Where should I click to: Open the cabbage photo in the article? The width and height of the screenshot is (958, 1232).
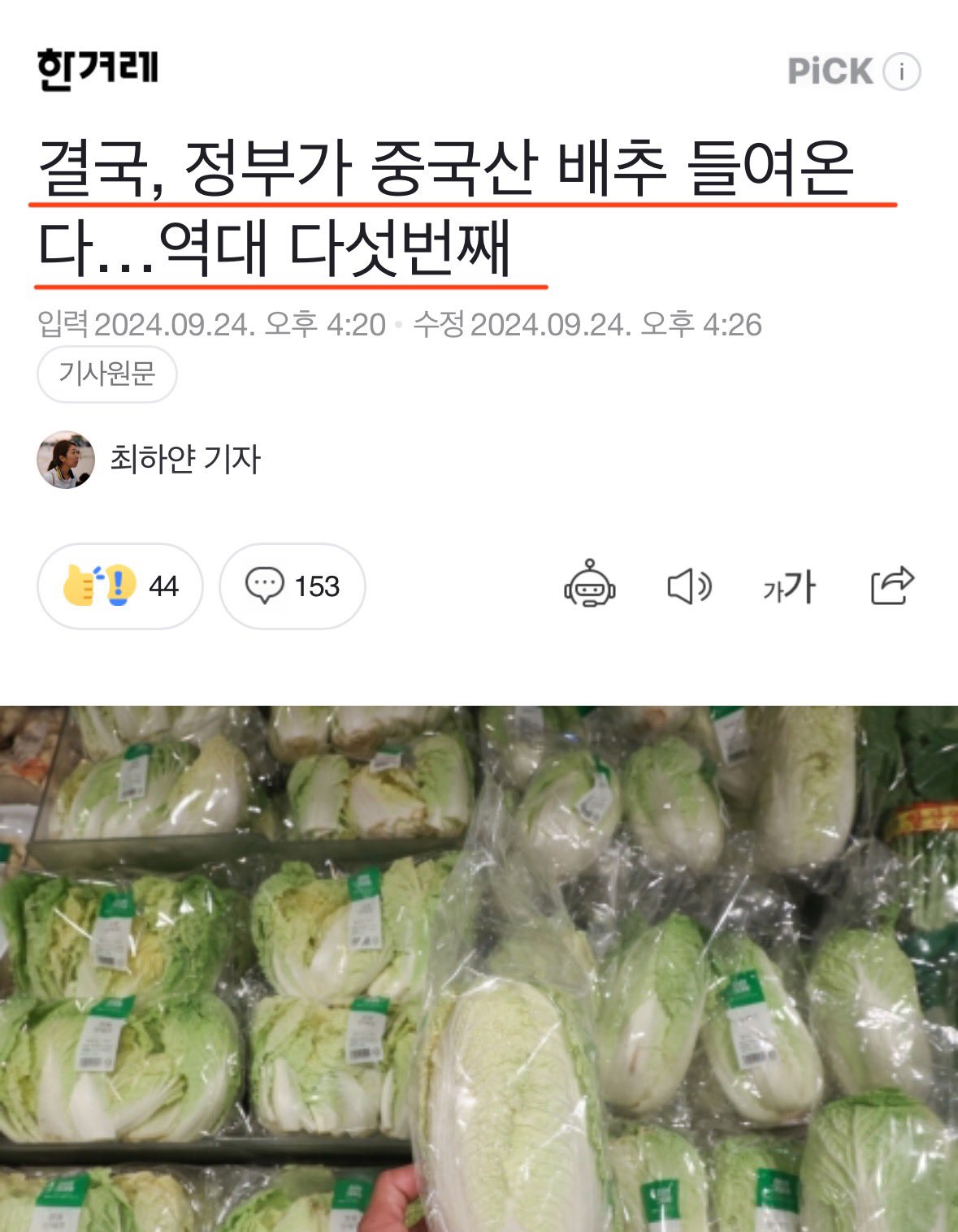479,966
